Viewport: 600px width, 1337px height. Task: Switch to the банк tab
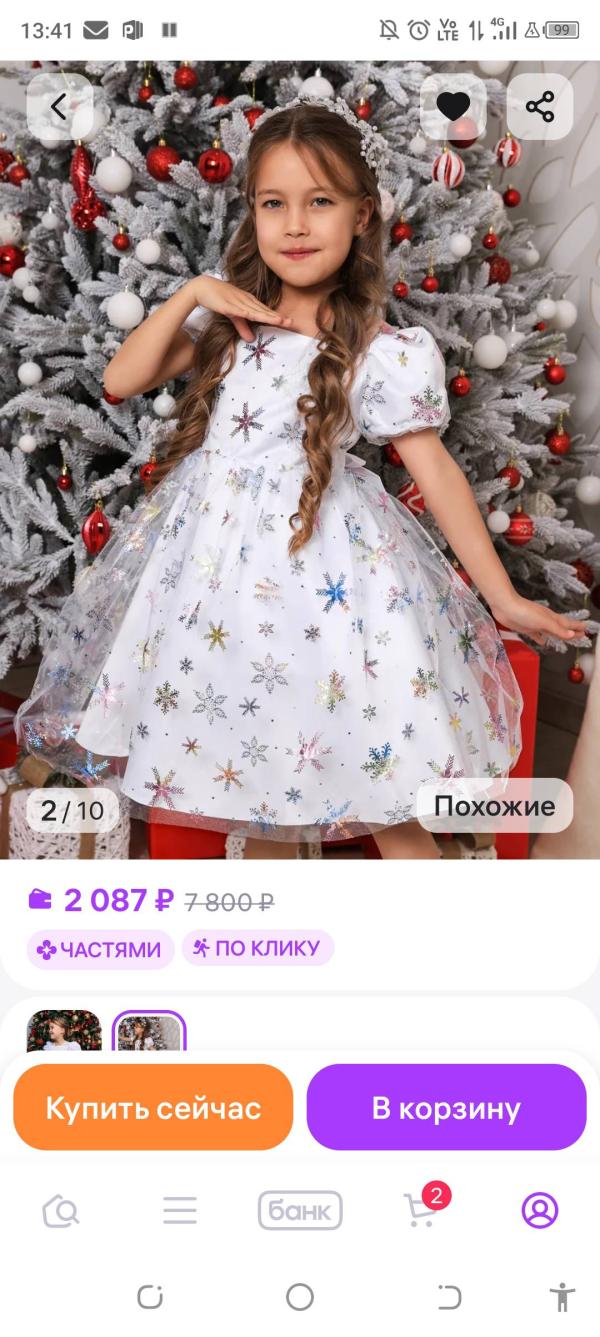[x=300, y=1211]
